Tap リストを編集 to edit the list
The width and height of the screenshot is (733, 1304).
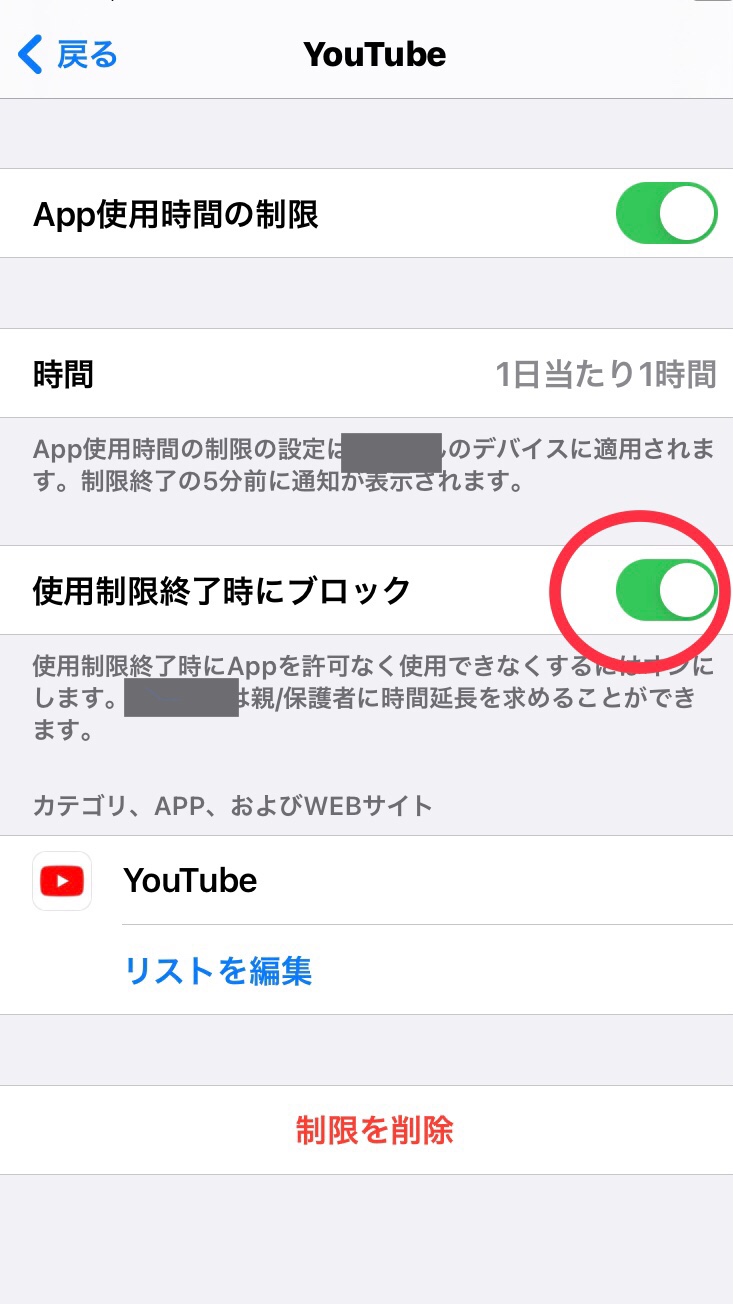(x=218, y=970)
